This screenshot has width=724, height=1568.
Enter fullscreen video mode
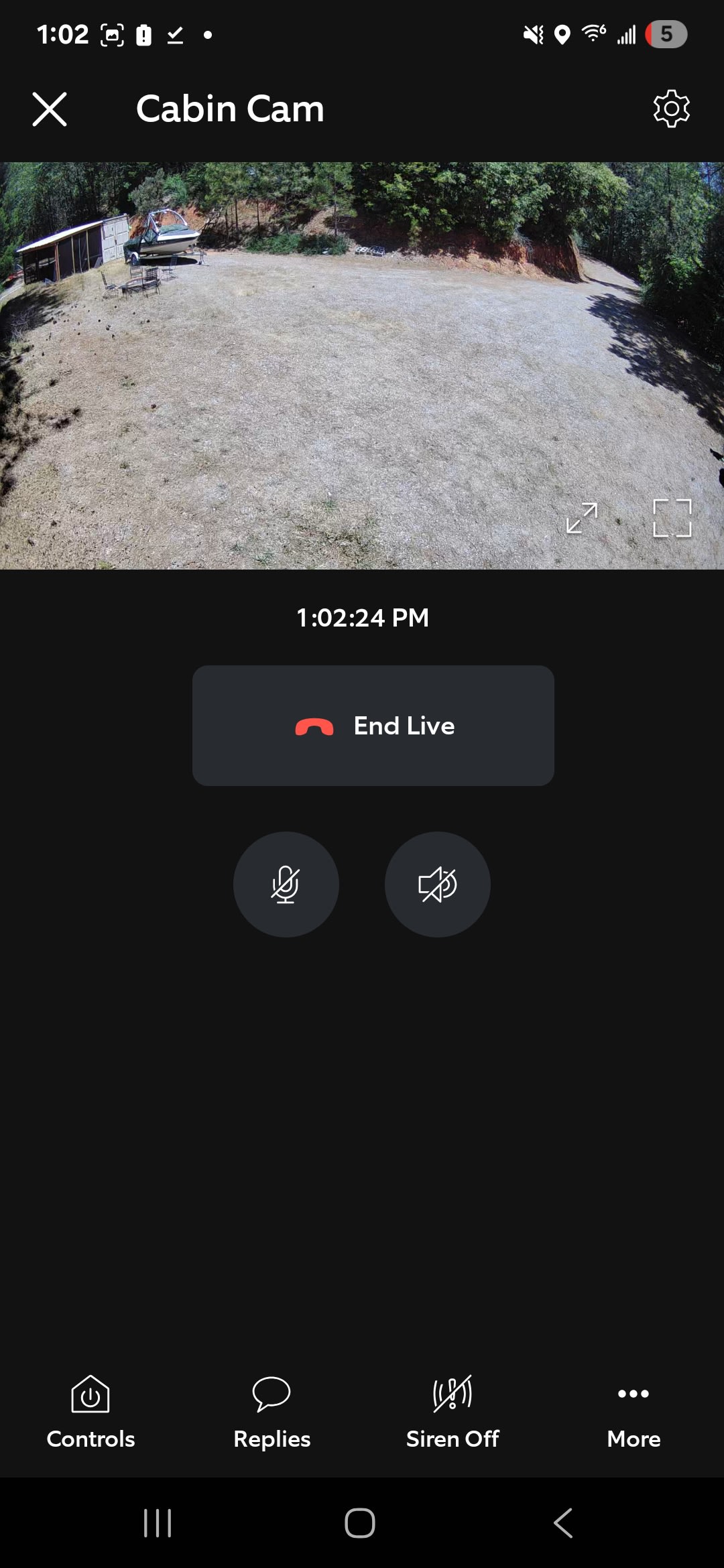[672, 518]
